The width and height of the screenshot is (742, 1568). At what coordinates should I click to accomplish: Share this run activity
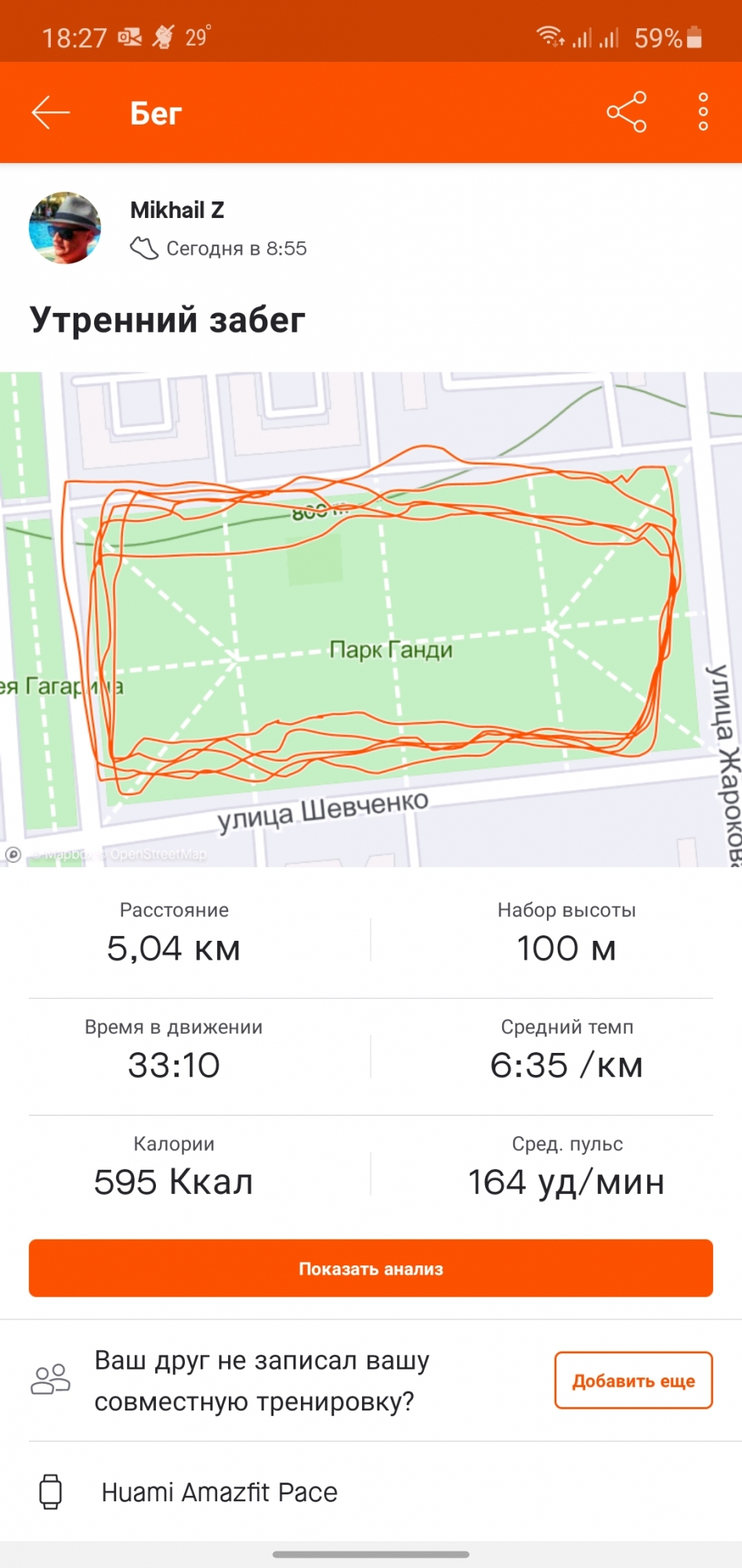click(x=626, y=112)
